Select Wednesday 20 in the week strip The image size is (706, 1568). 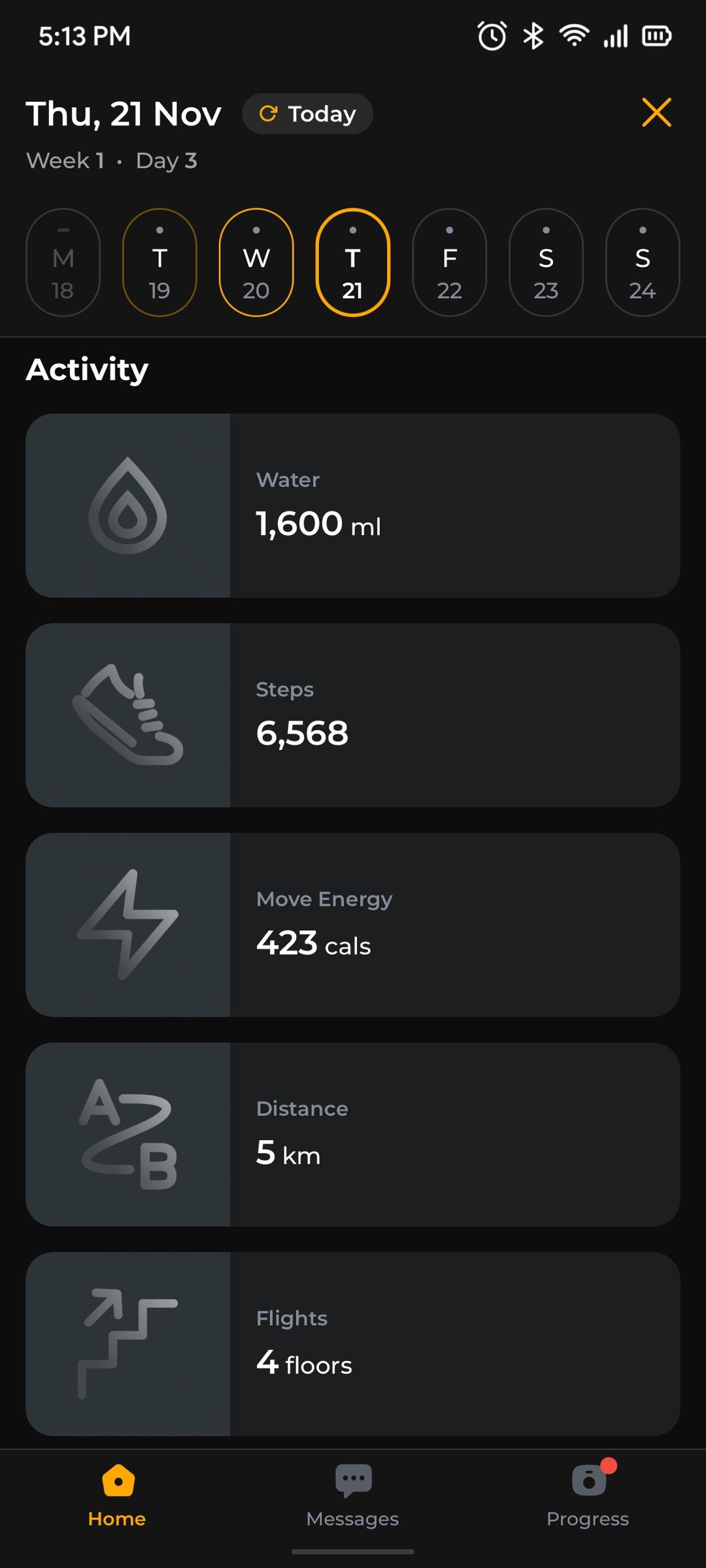(256, 263)
